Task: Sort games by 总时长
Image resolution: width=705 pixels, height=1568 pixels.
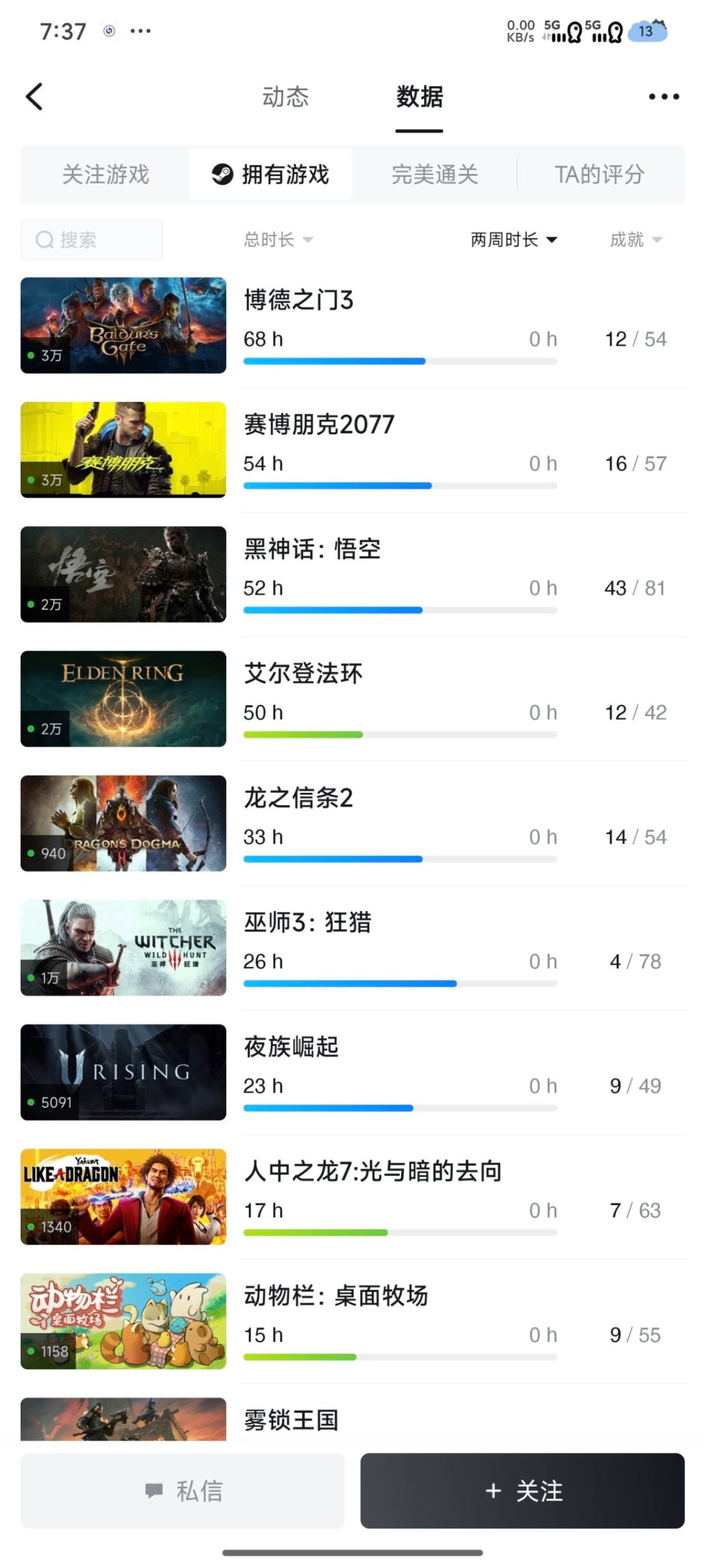Action: (x=278, y=240)
